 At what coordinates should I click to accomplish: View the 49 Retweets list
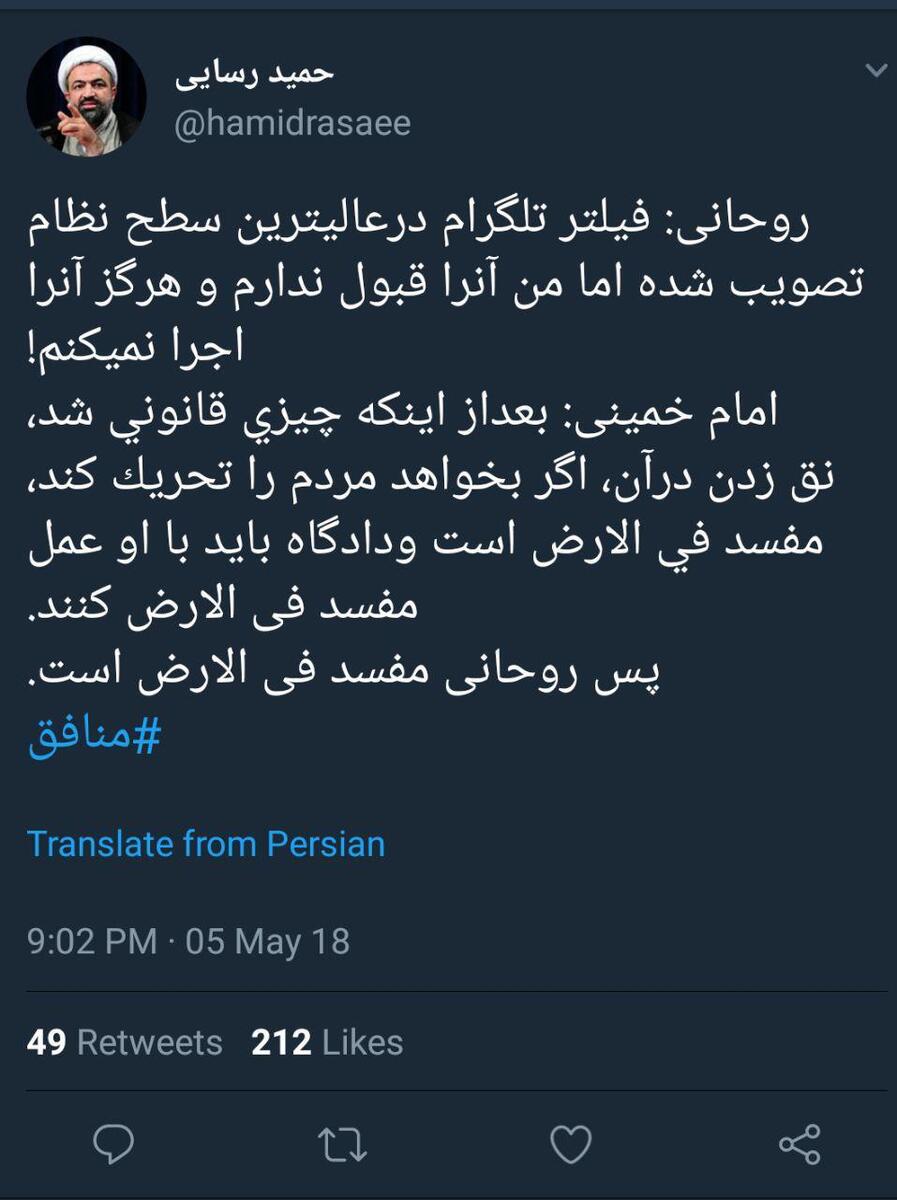(x=124, y=1042)
